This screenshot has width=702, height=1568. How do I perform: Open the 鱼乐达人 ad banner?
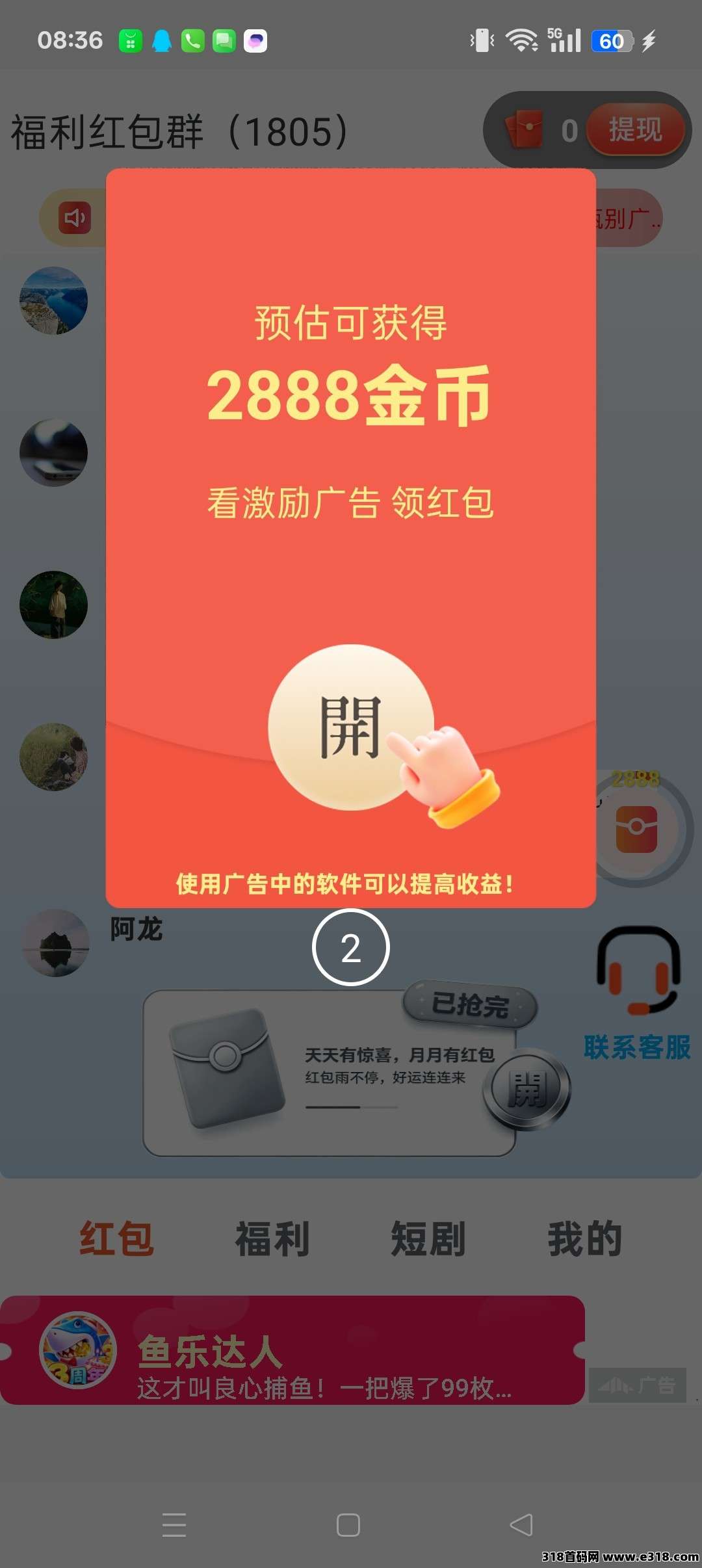[x=292, y=1350]
